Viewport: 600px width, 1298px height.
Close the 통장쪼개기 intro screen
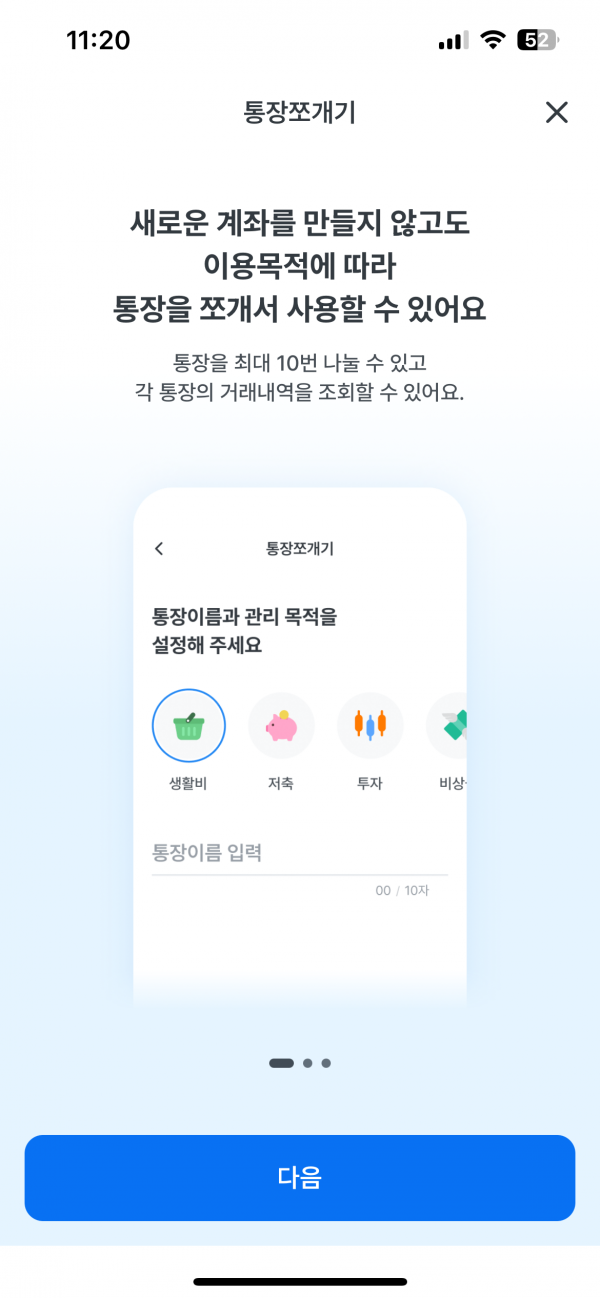coord(556,112)
